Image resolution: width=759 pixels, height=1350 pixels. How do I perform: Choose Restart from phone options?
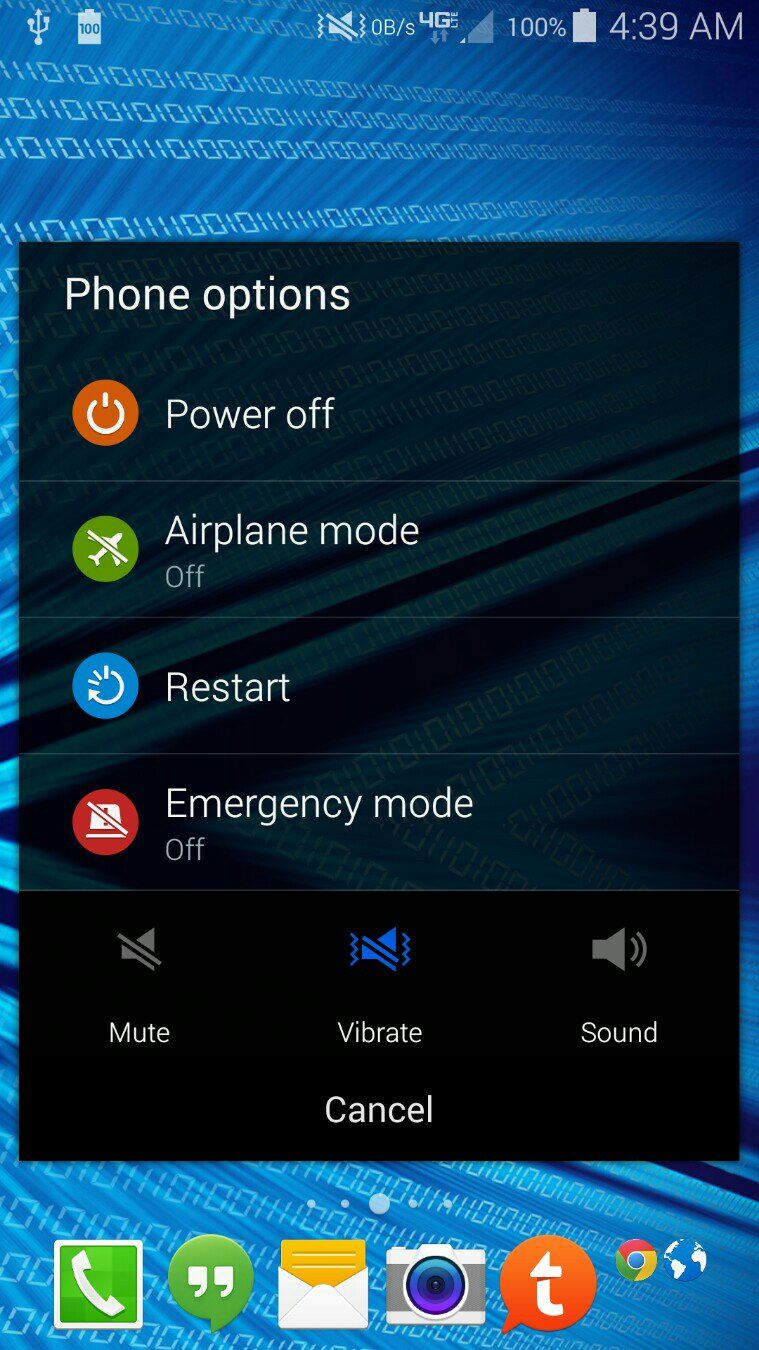coord(228,687)
